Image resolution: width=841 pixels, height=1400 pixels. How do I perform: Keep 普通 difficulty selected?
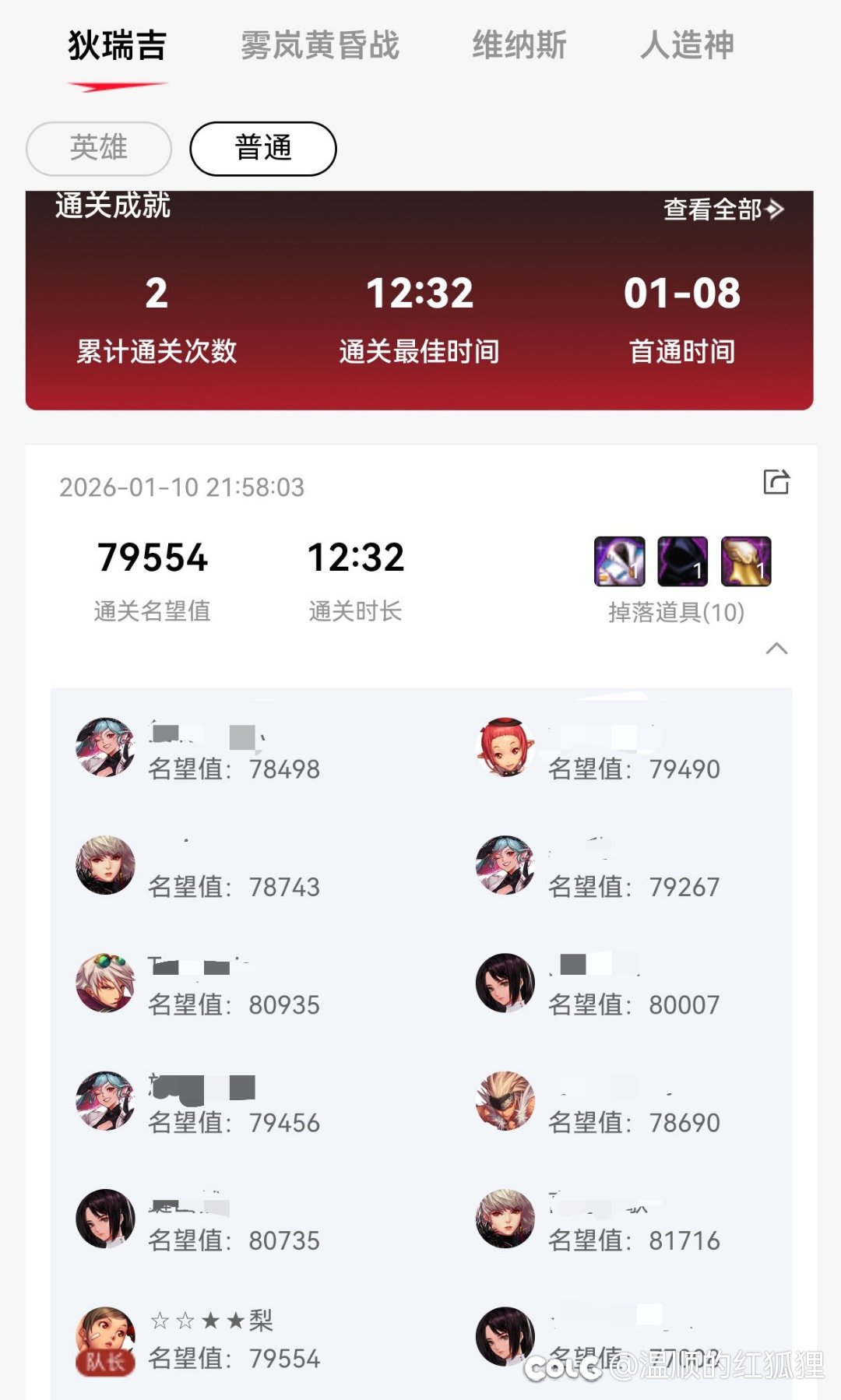263,148
